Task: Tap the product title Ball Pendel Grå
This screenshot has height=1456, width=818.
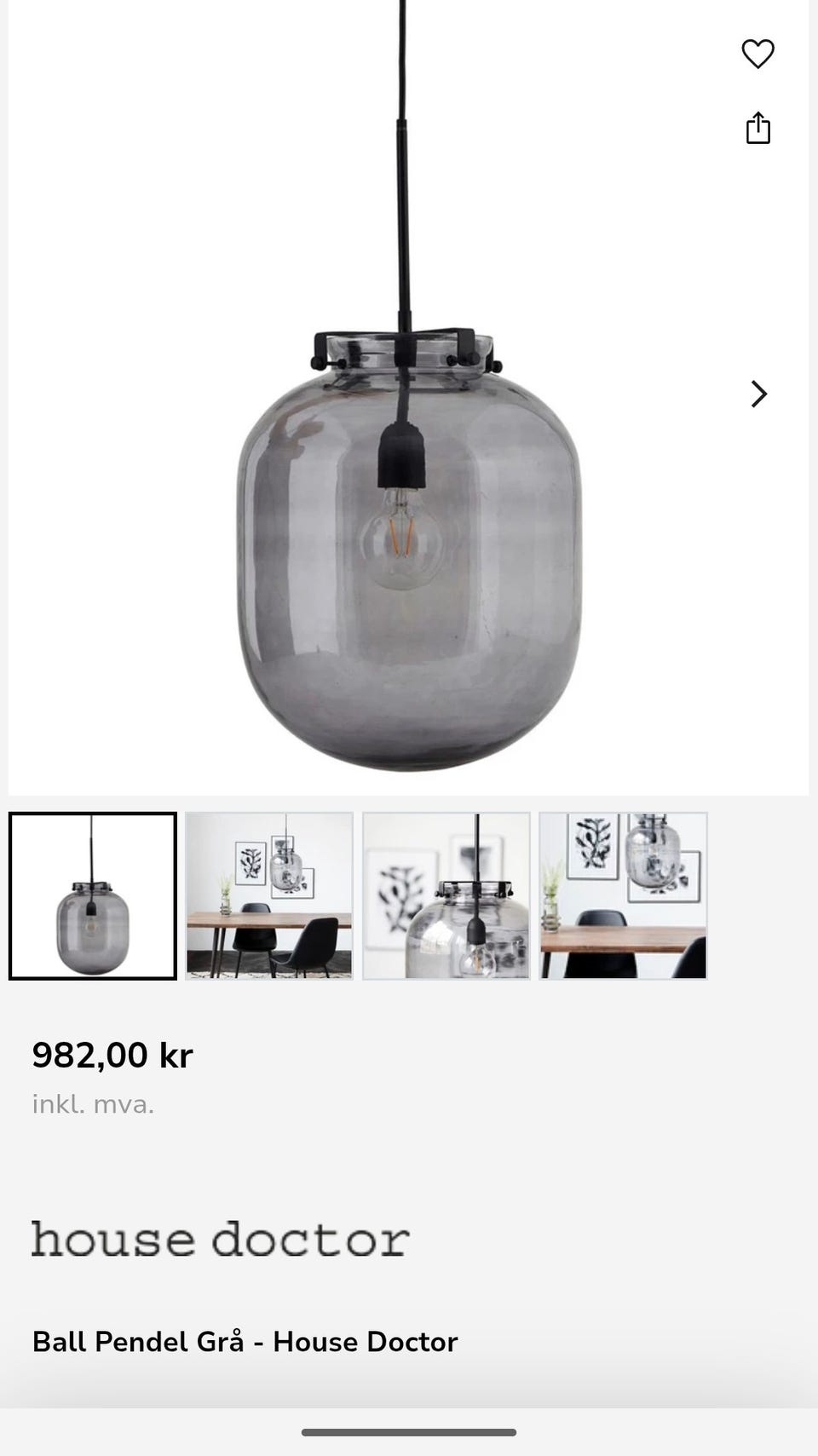Action: click(x=244, y=1341)
